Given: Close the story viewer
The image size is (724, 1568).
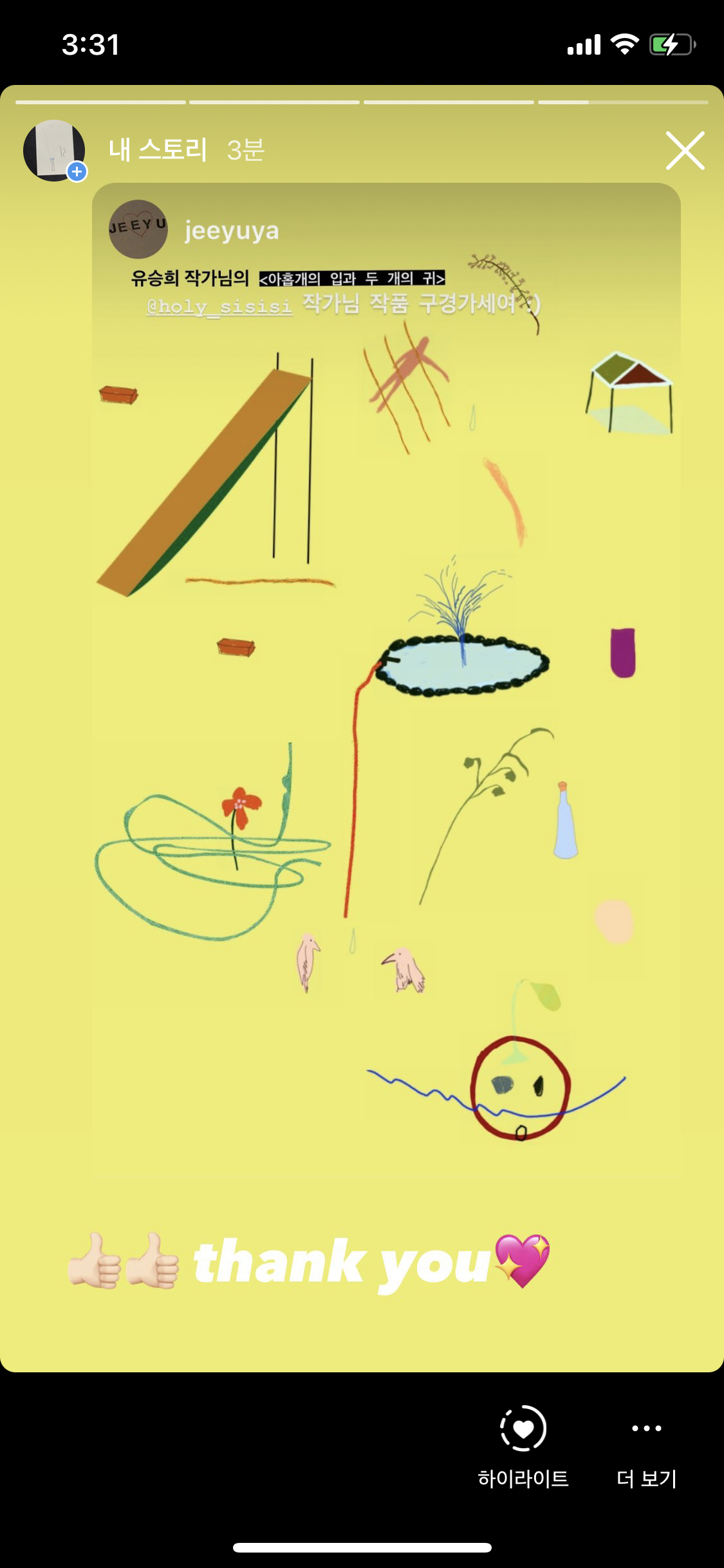Looking at the screenshot, I should tap(685, 151).
